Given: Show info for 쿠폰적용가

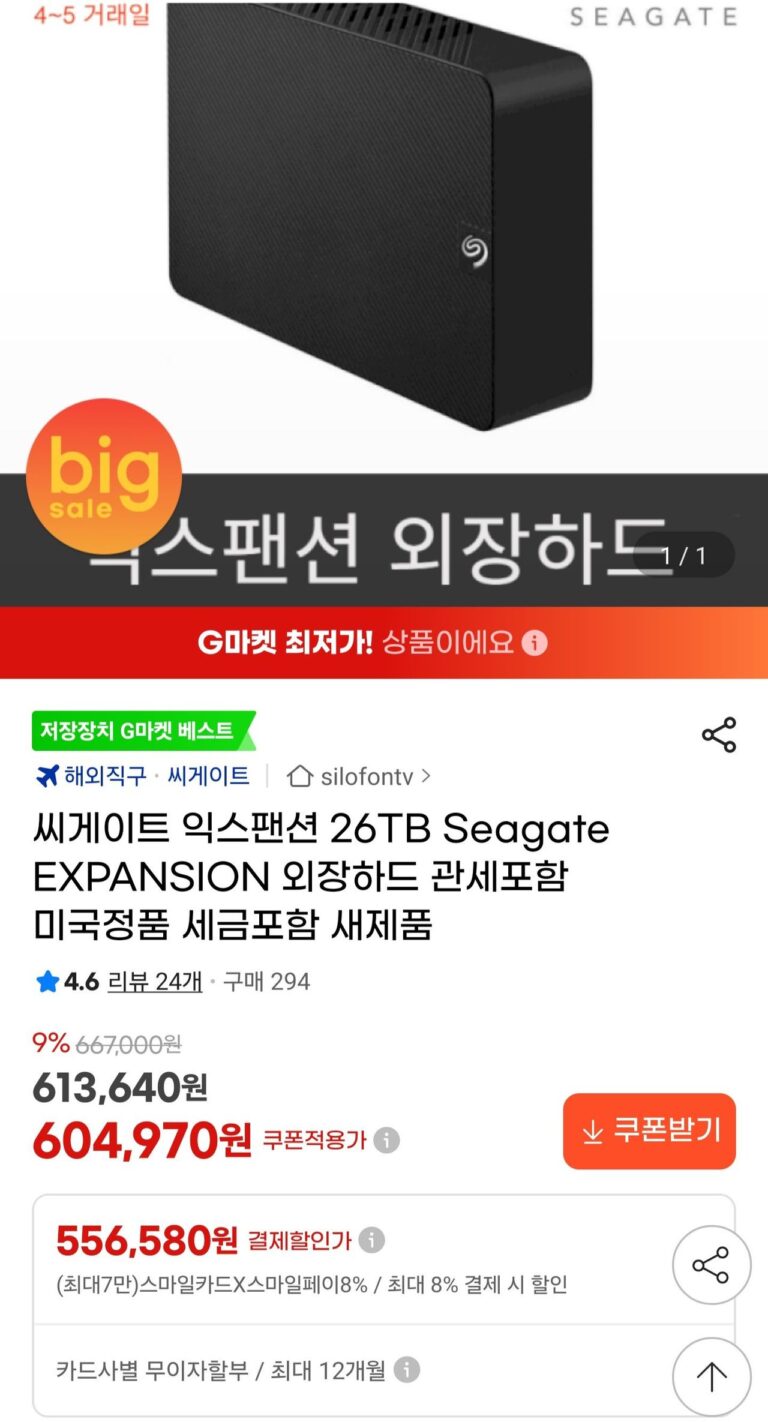Looking at the screenshot, I should click(x=386, y=1140).
